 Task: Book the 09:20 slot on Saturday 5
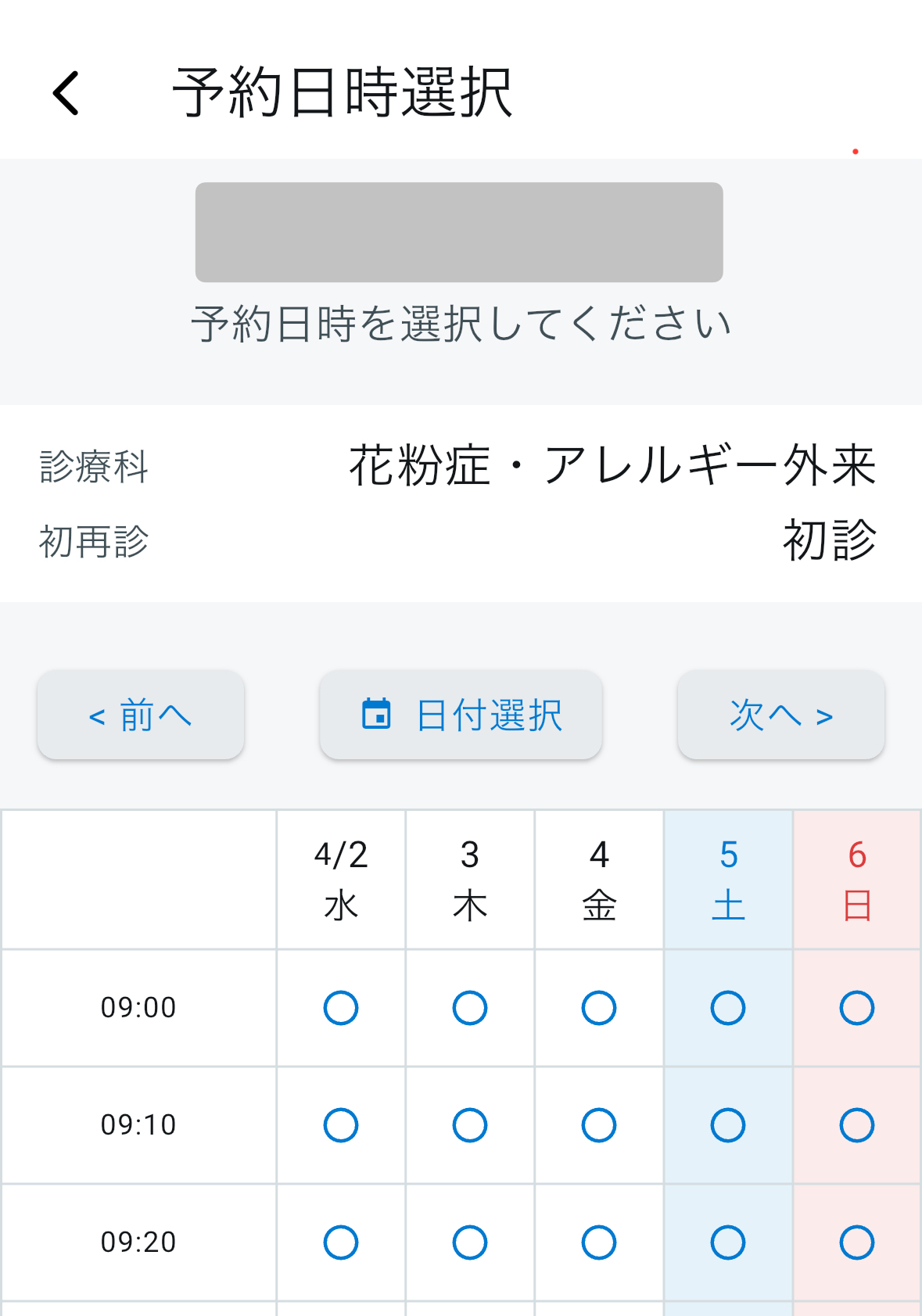pyautogui.click(x=728, y=1242)
